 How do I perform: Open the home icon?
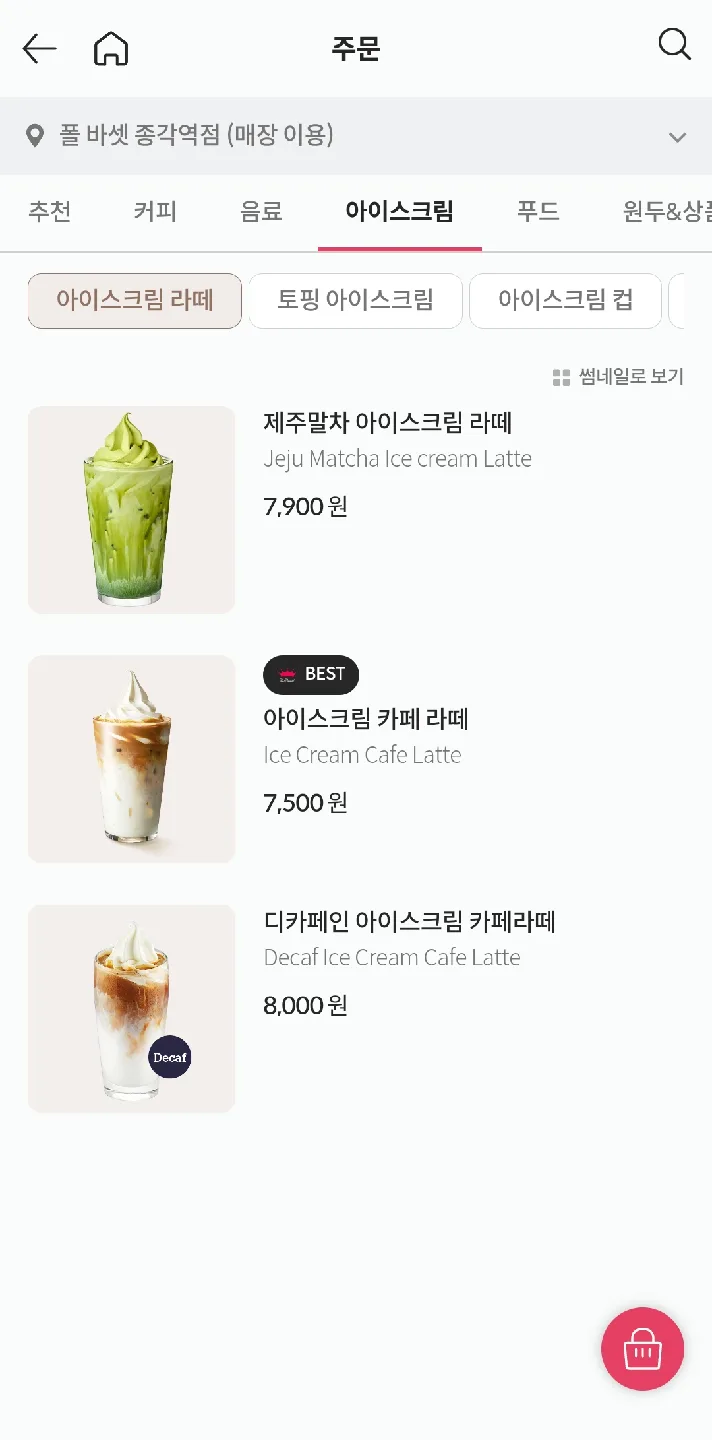[x=111, y=48]
